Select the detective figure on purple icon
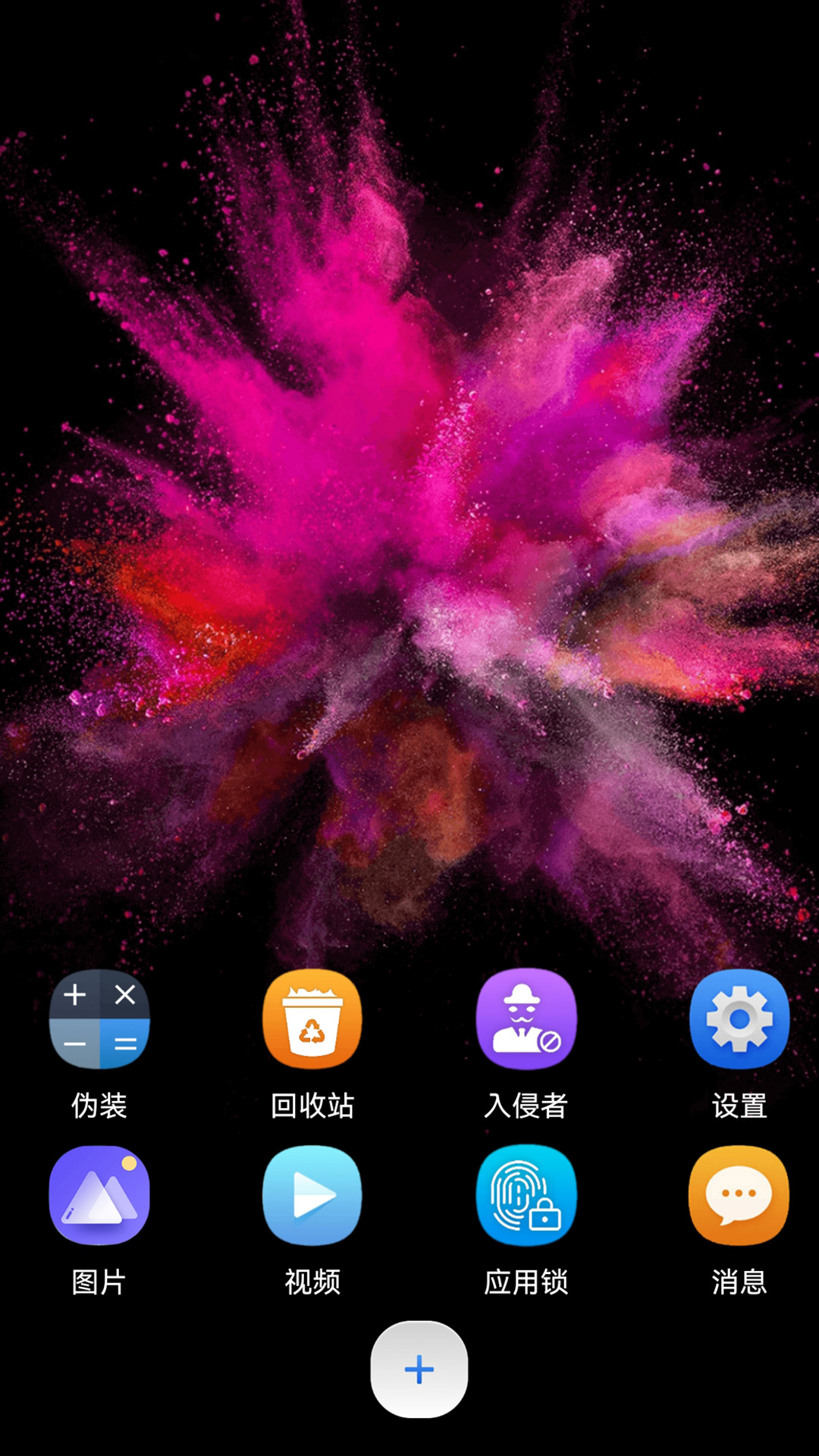This screenshot has width=819, height=1456. [x=526, y=1020]
